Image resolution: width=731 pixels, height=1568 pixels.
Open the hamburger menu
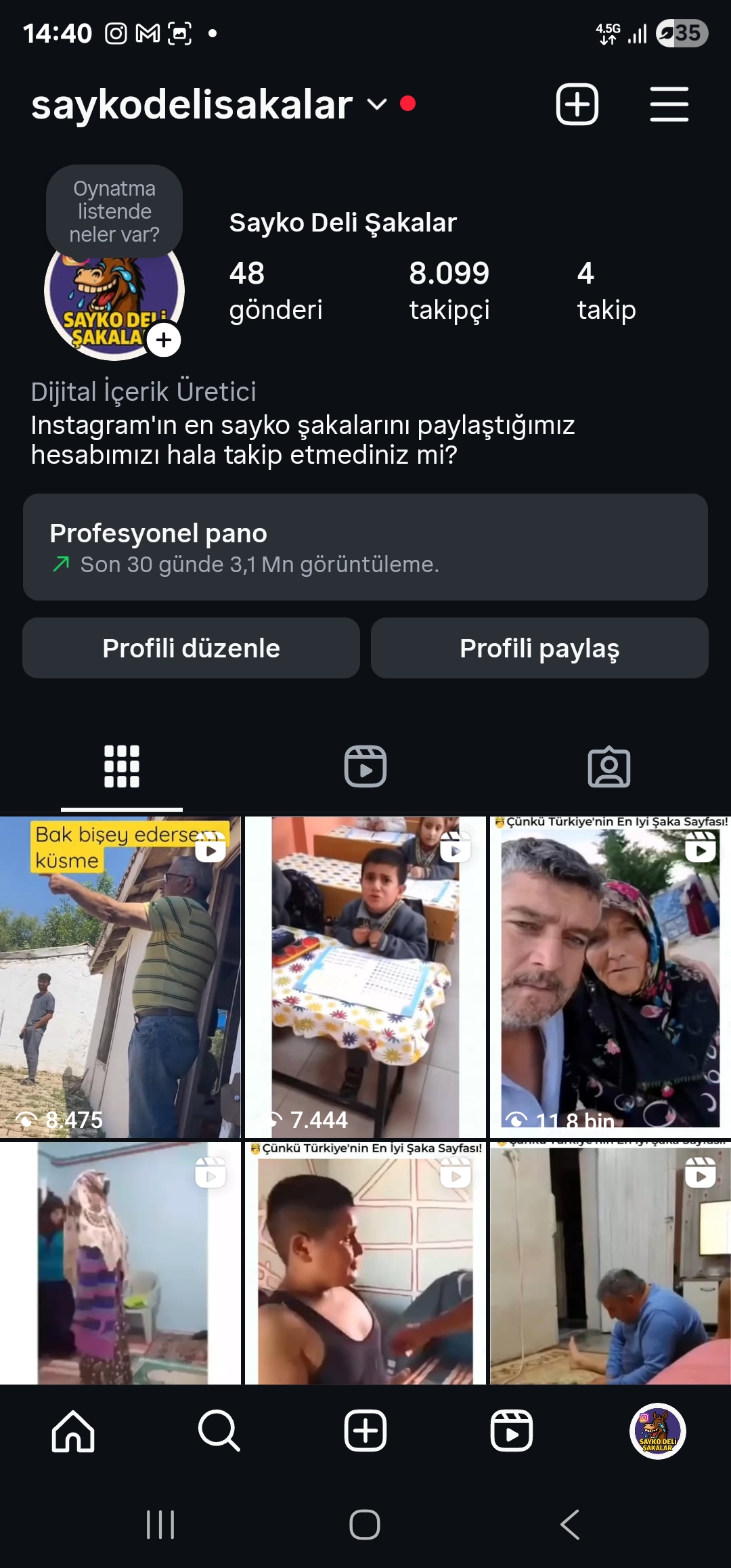669,104
